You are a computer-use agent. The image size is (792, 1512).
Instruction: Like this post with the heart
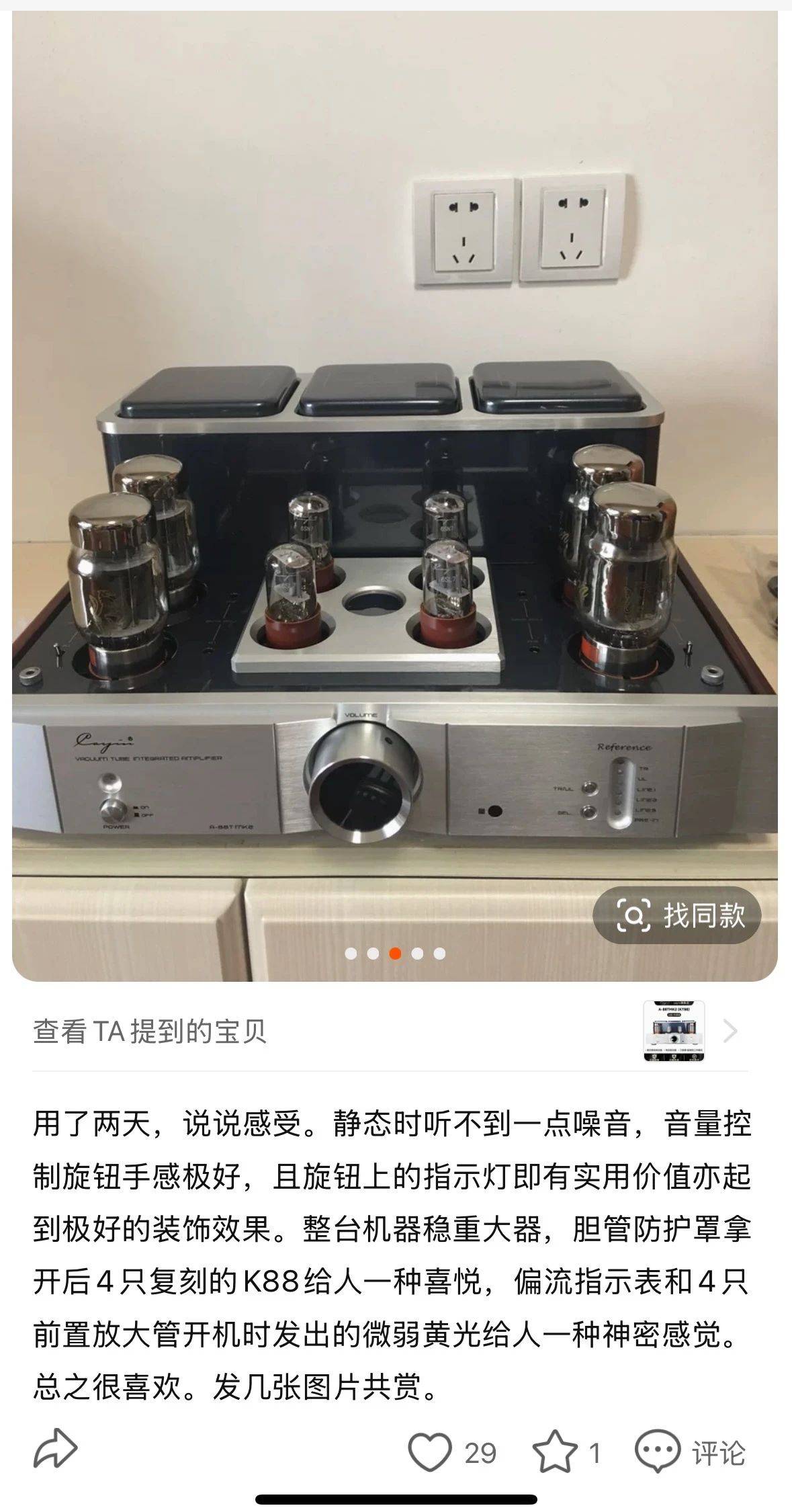[x=430, y=1452]
